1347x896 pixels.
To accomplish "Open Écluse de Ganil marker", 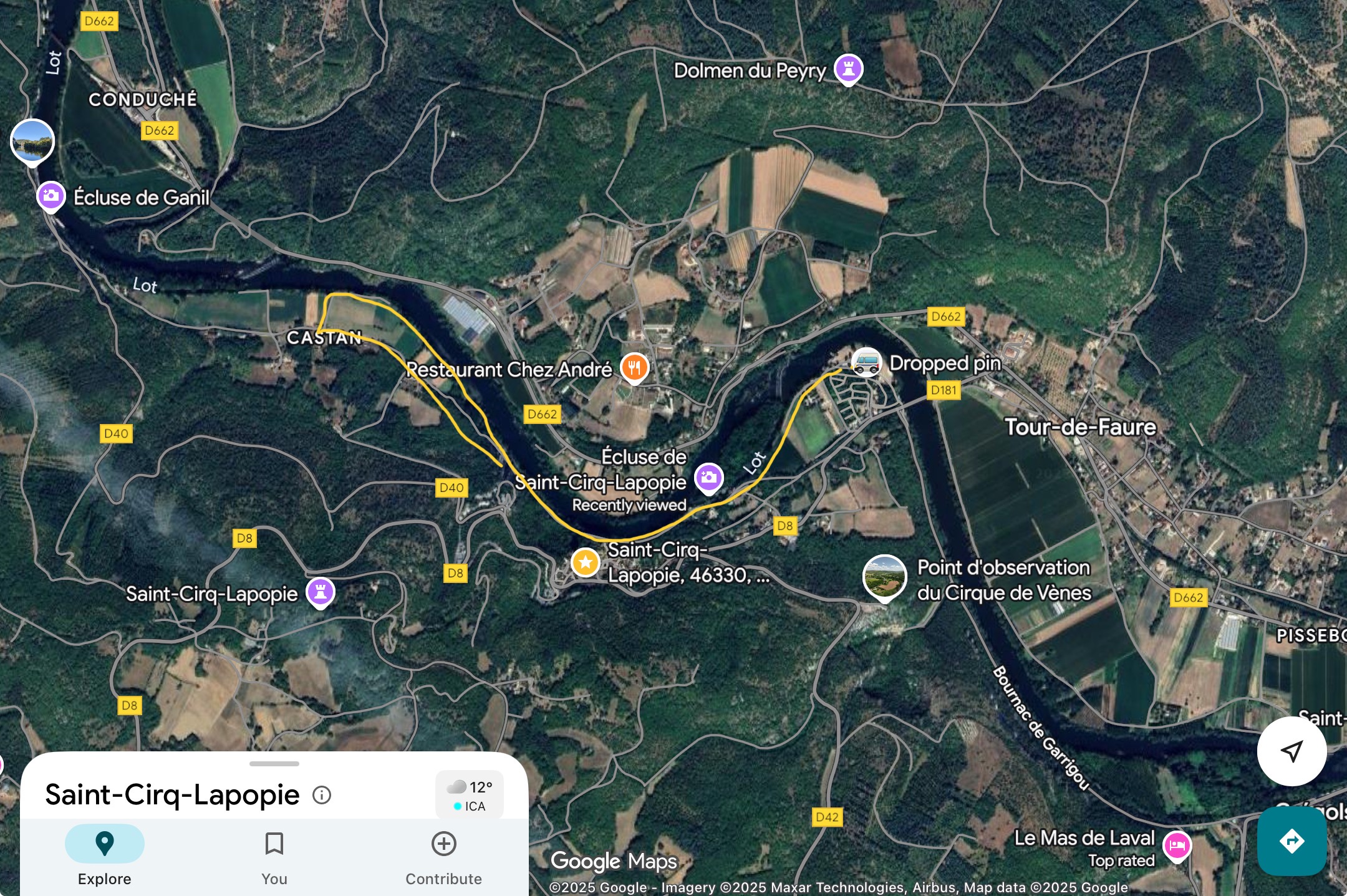I will pos(51,196).
